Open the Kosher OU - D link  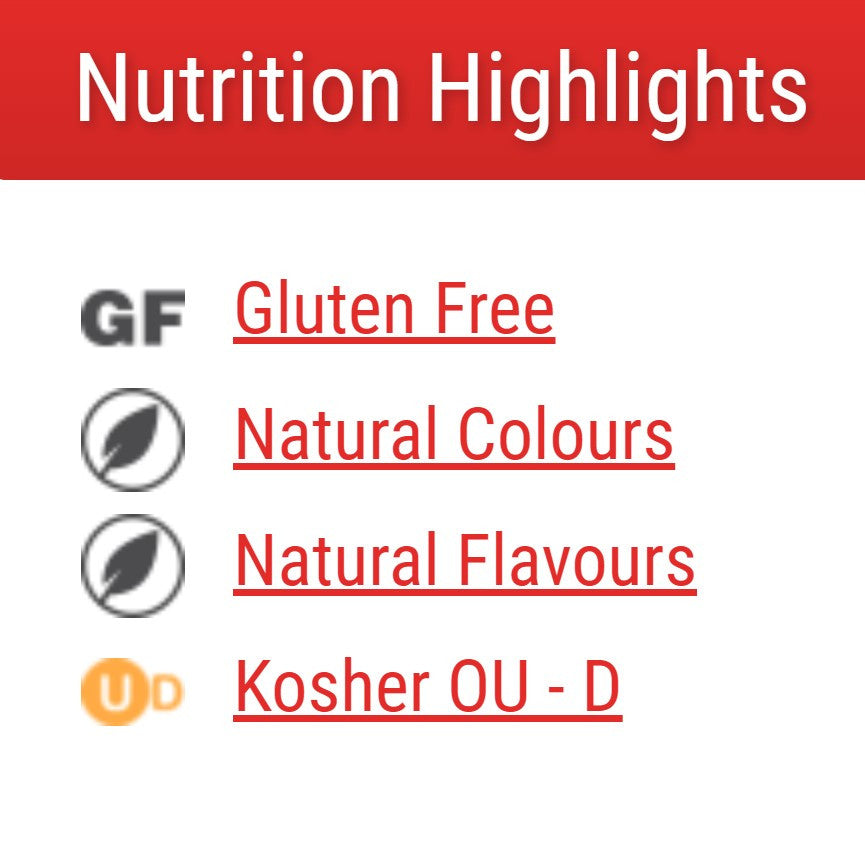click(428, 688)
